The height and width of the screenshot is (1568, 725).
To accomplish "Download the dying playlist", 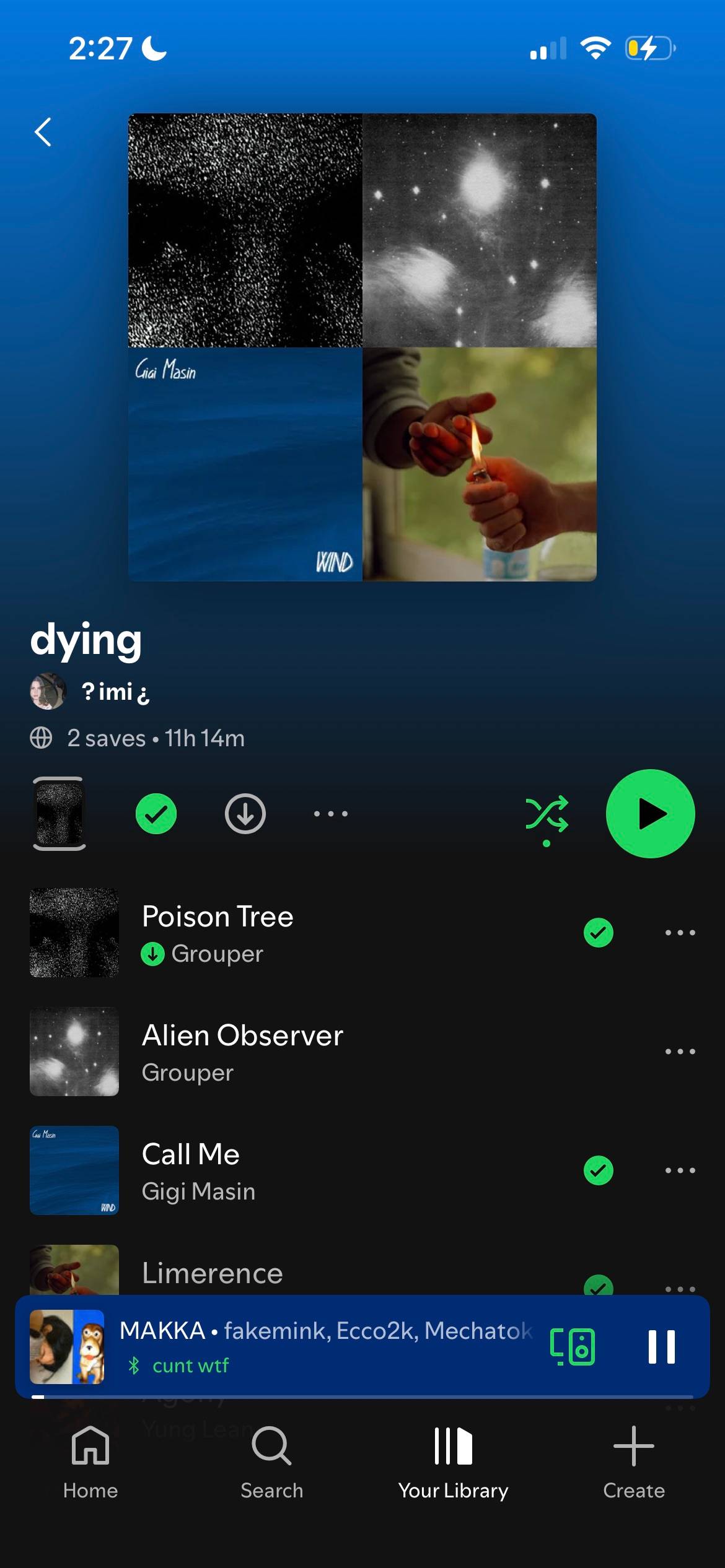I will 245,814.
